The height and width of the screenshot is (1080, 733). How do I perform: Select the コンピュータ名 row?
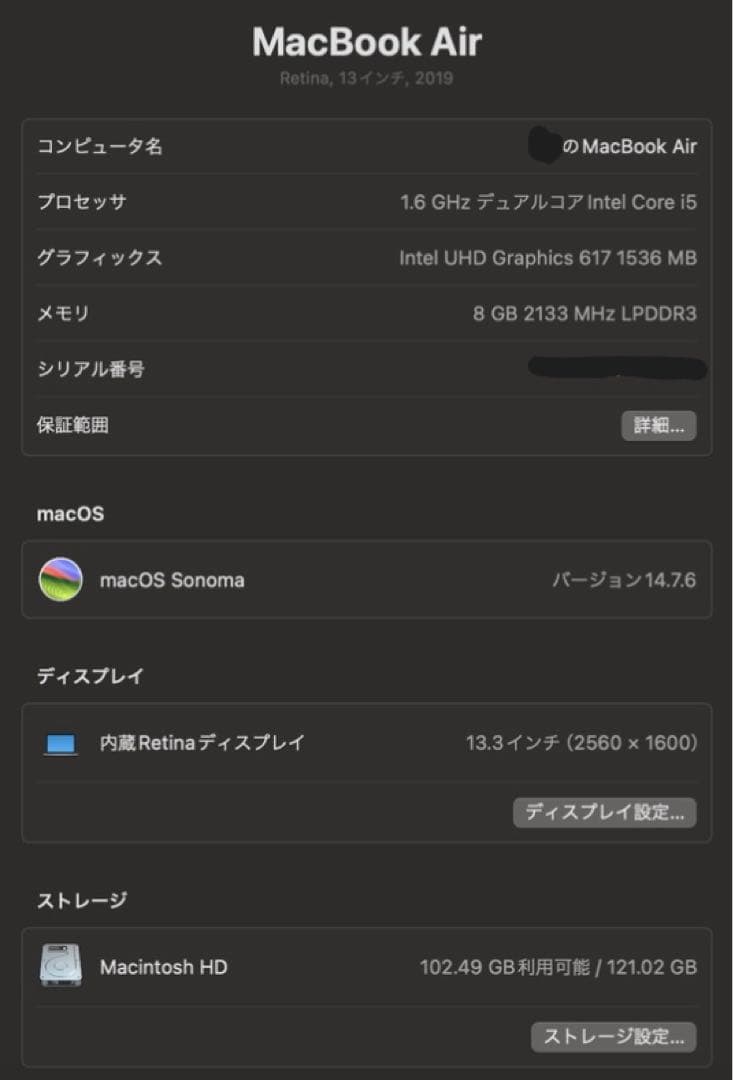[x=366, y=146]
